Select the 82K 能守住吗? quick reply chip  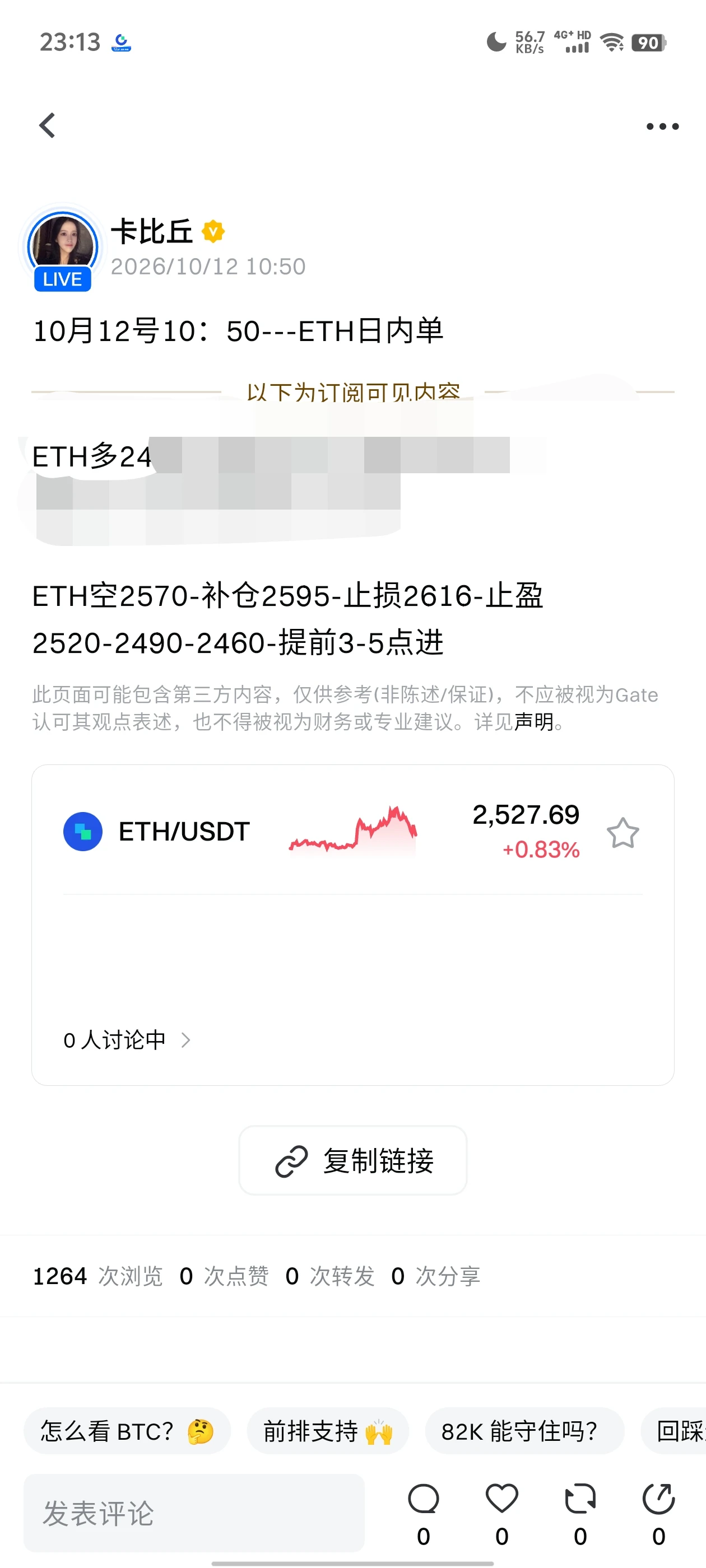pyautogui.click(x=524, y=1430)
